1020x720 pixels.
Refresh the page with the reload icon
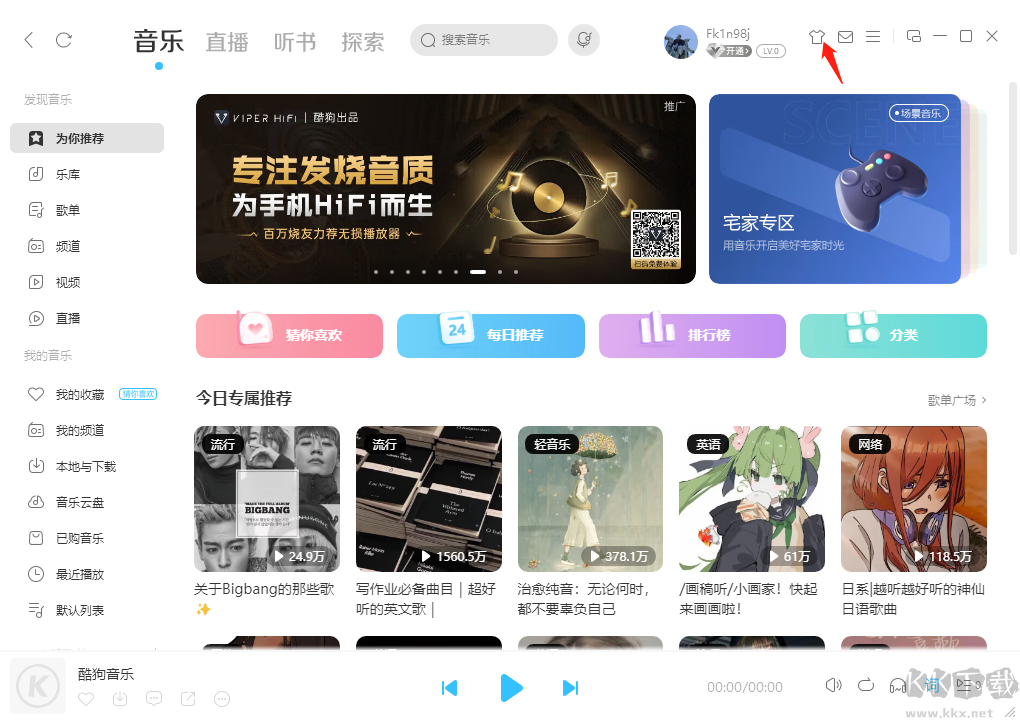click(64, 40)
